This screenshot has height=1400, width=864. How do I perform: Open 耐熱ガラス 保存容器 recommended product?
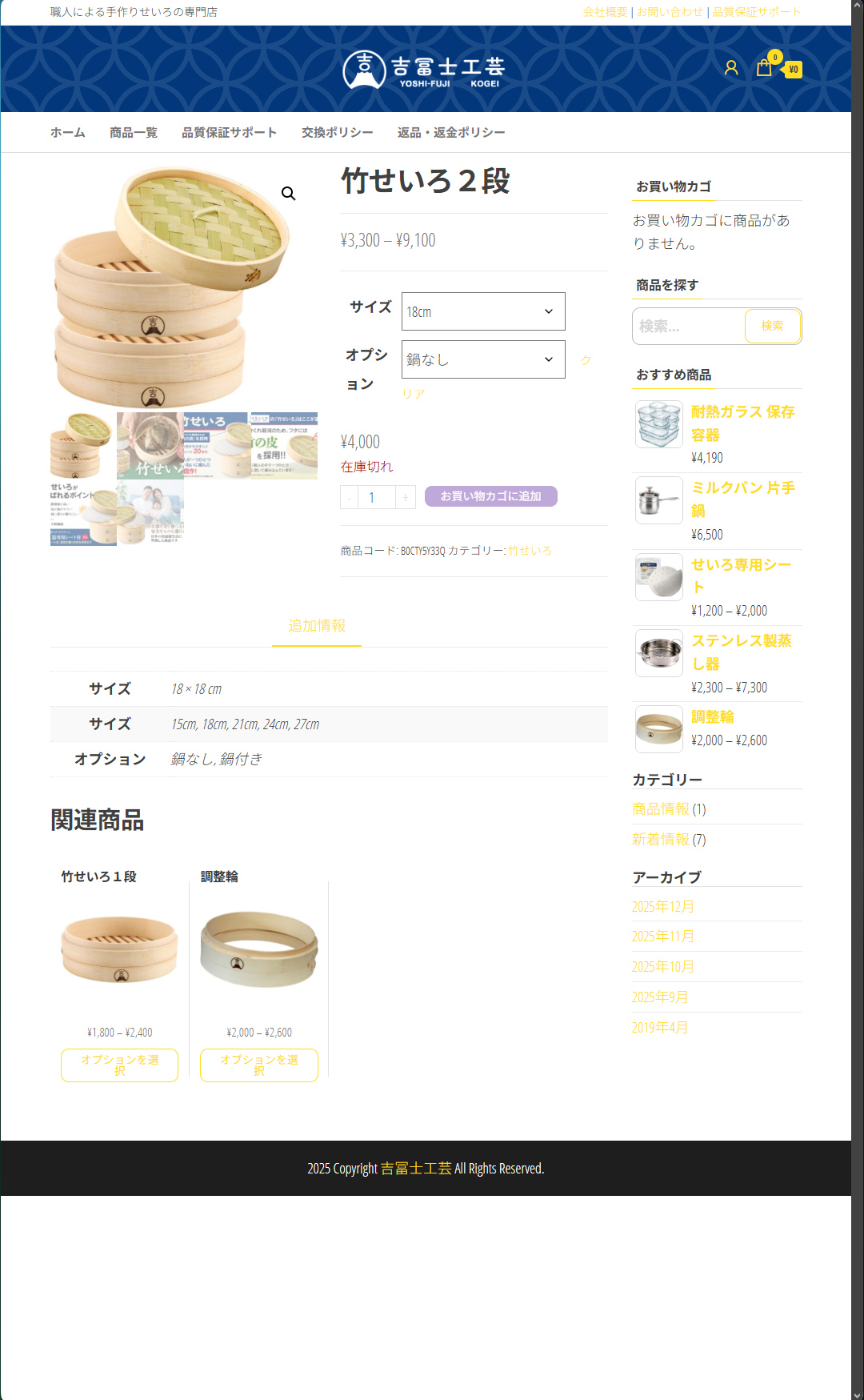743,423
